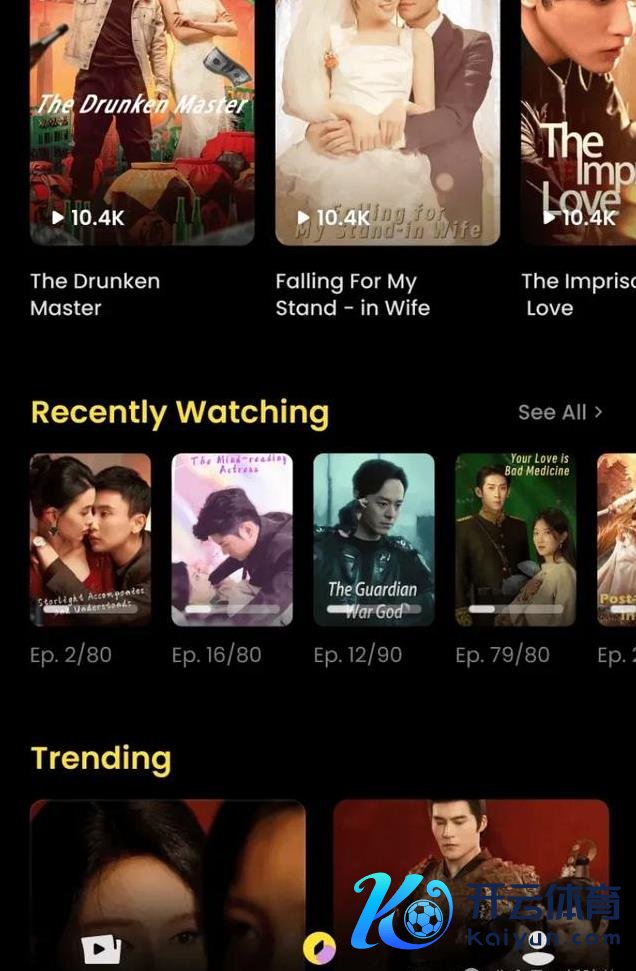Open The Drunken Master drama card
The image size is (636, 971).
click(142, 120)
